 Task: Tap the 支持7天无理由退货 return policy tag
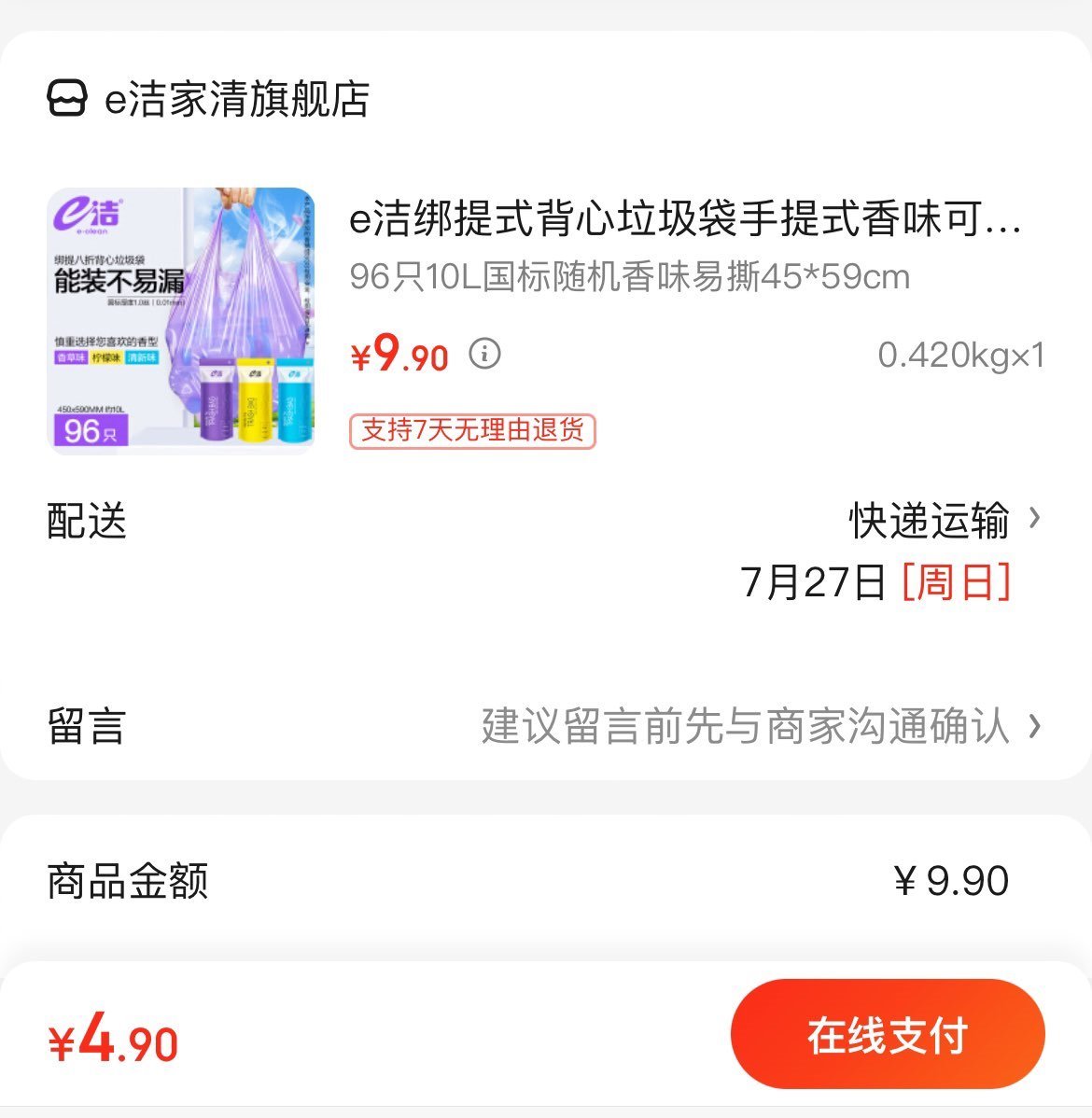[471, 431]
